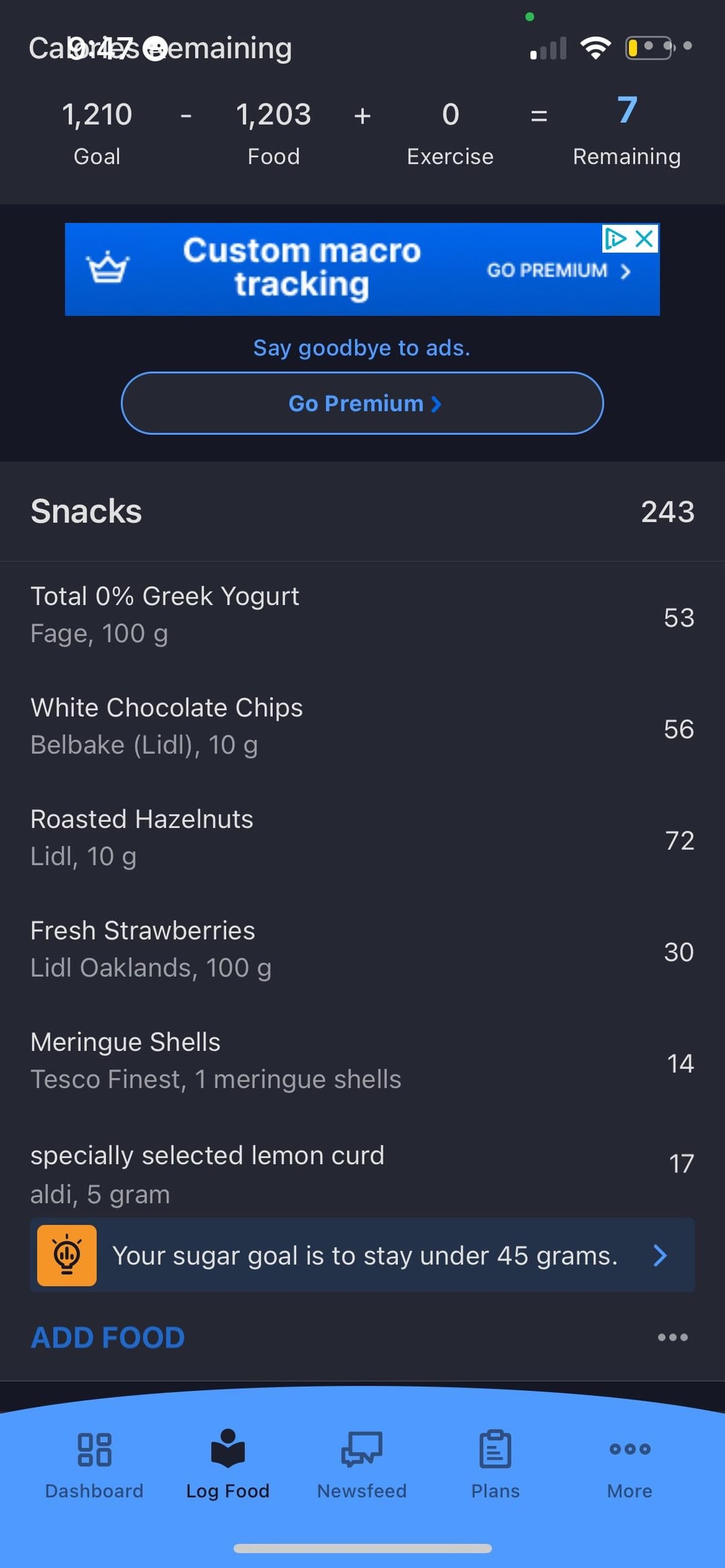Open the Custom macro tracking premium banner

[362, 269]
